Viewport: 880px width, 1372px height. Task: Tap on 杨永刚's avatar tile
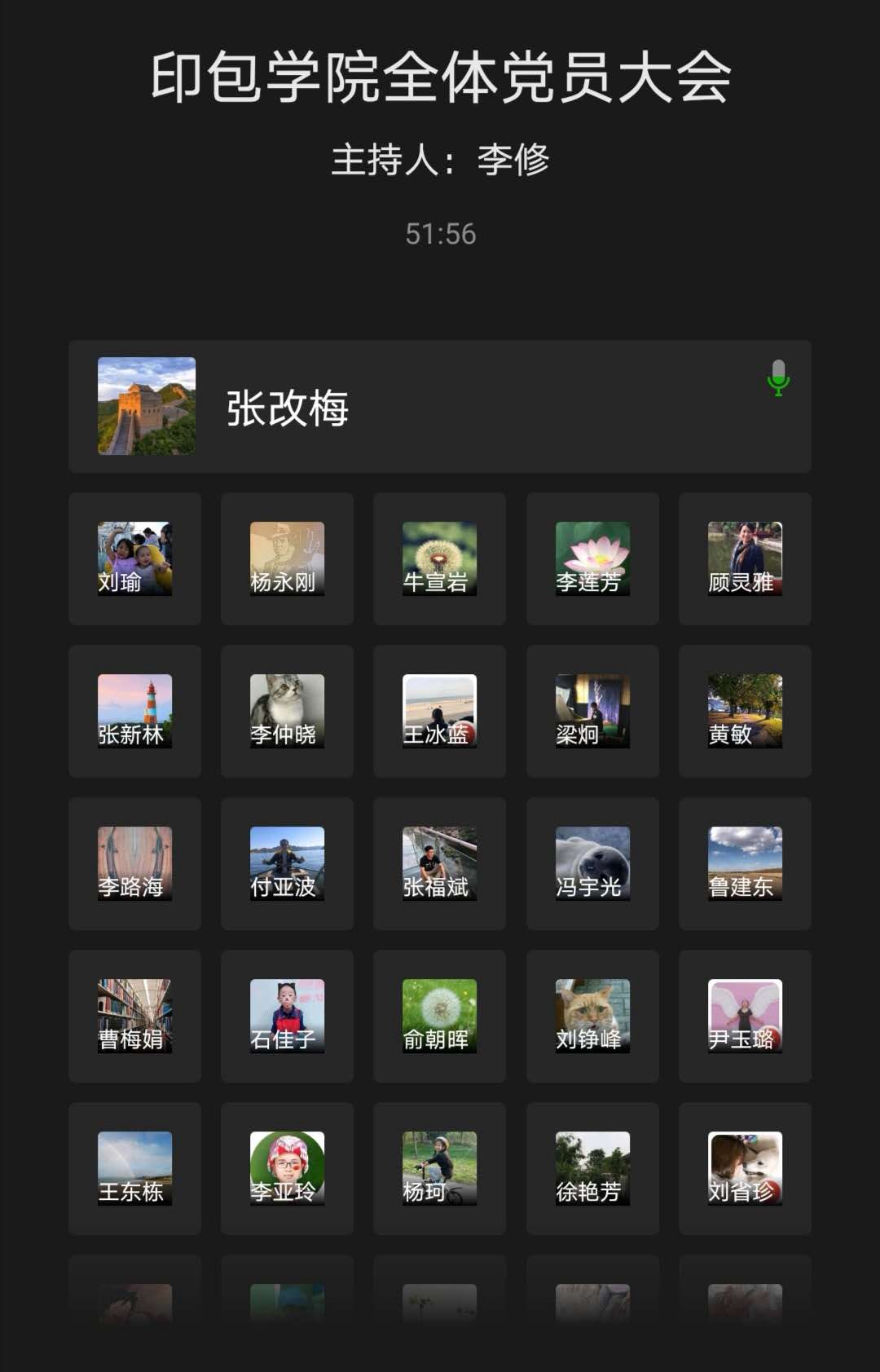click(287, 558)
